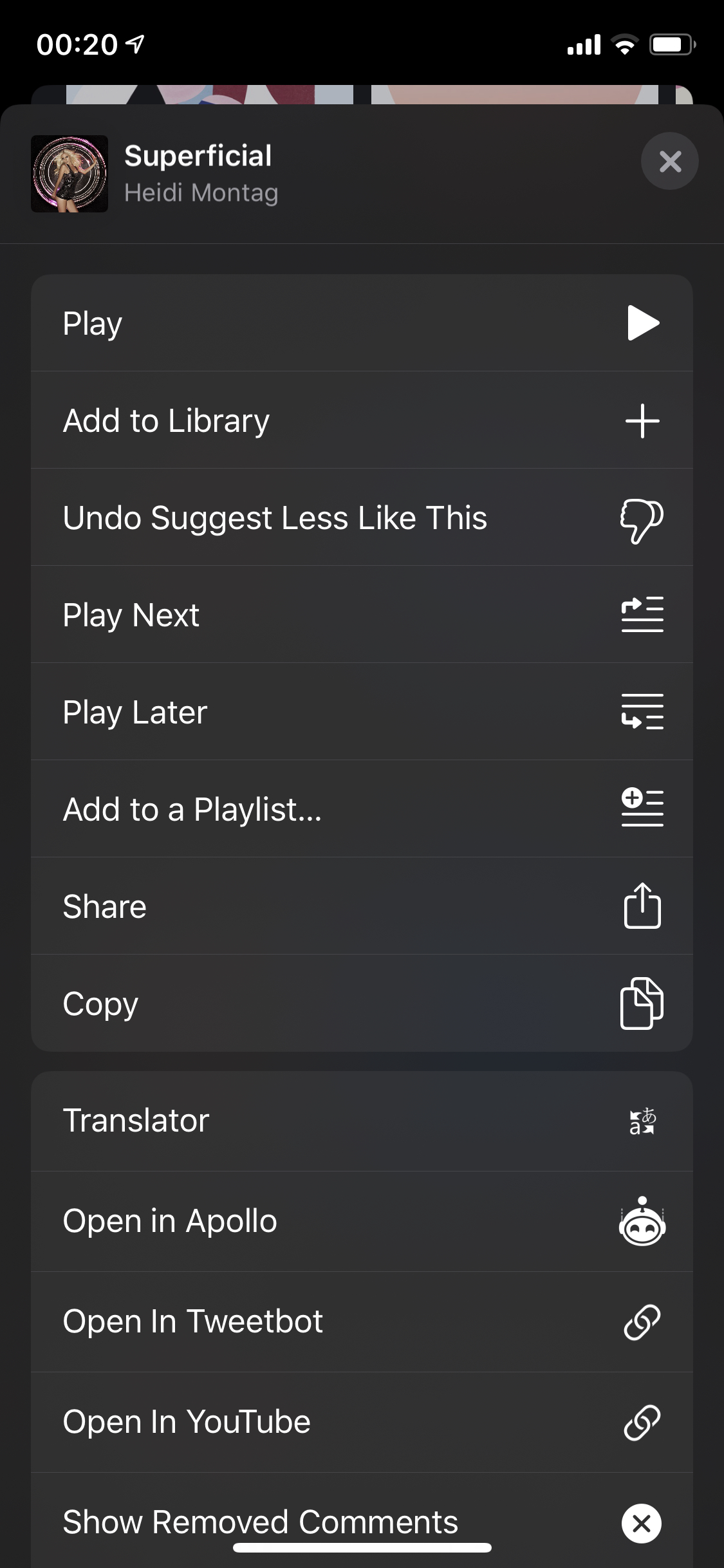724x1568 pixels.
Task: Add Superficial to Library
Action: coord(362,420)
